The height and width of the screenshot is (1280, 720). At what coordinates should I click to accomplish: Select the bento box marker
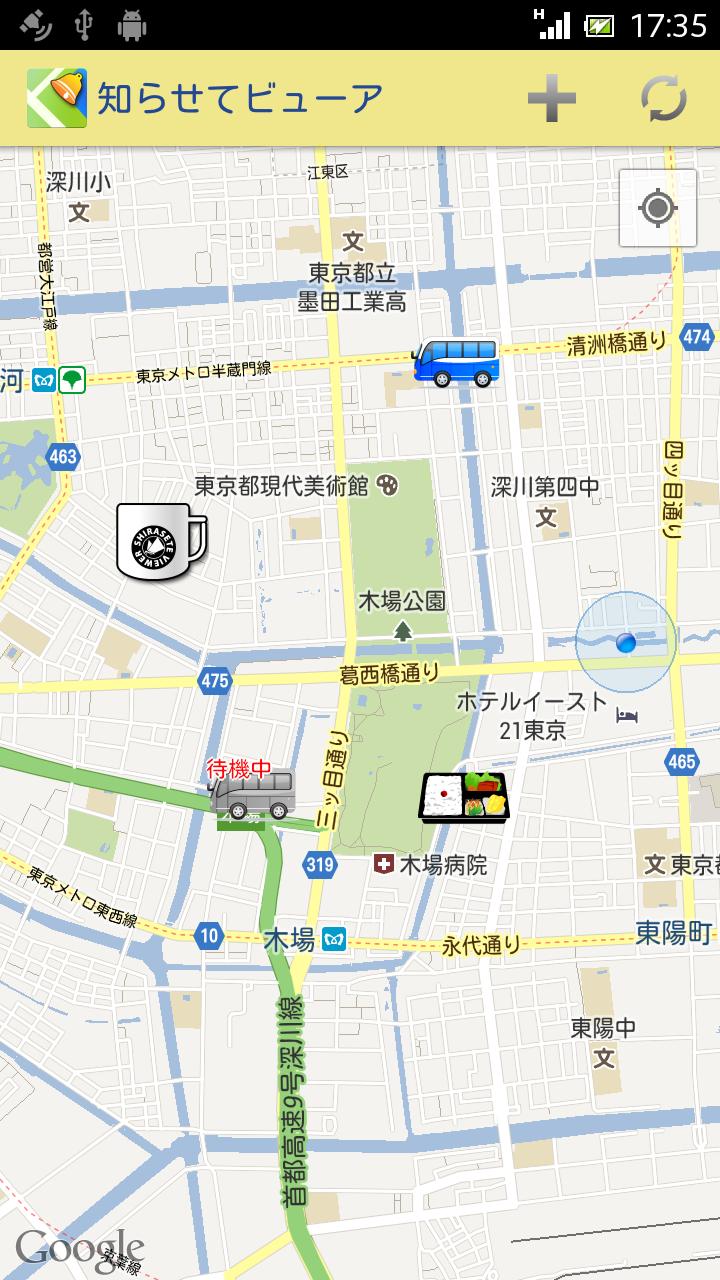(464, 798)
